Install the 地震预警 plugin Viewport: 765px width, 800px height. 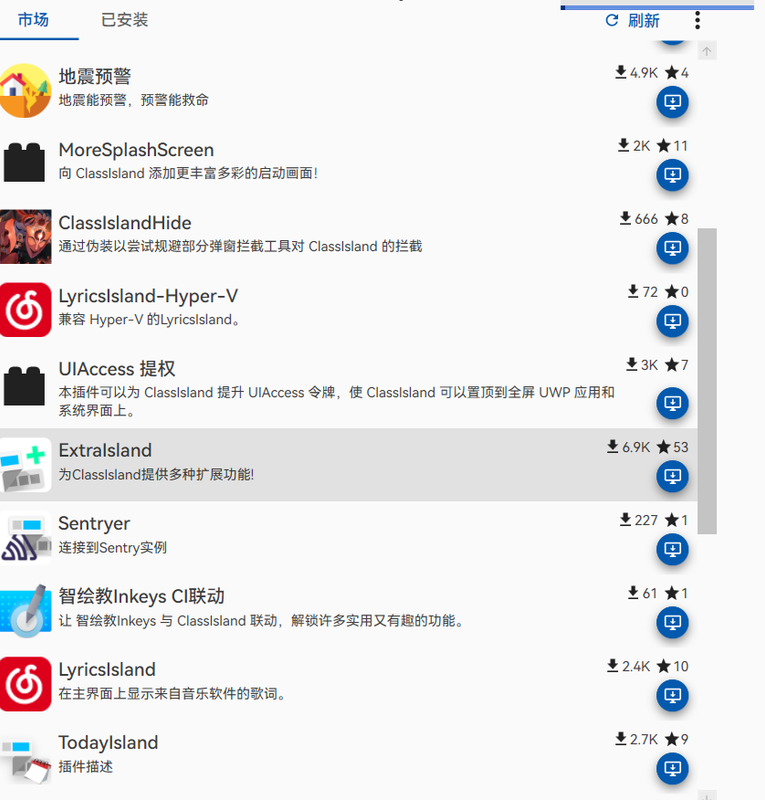coord(673,102)
